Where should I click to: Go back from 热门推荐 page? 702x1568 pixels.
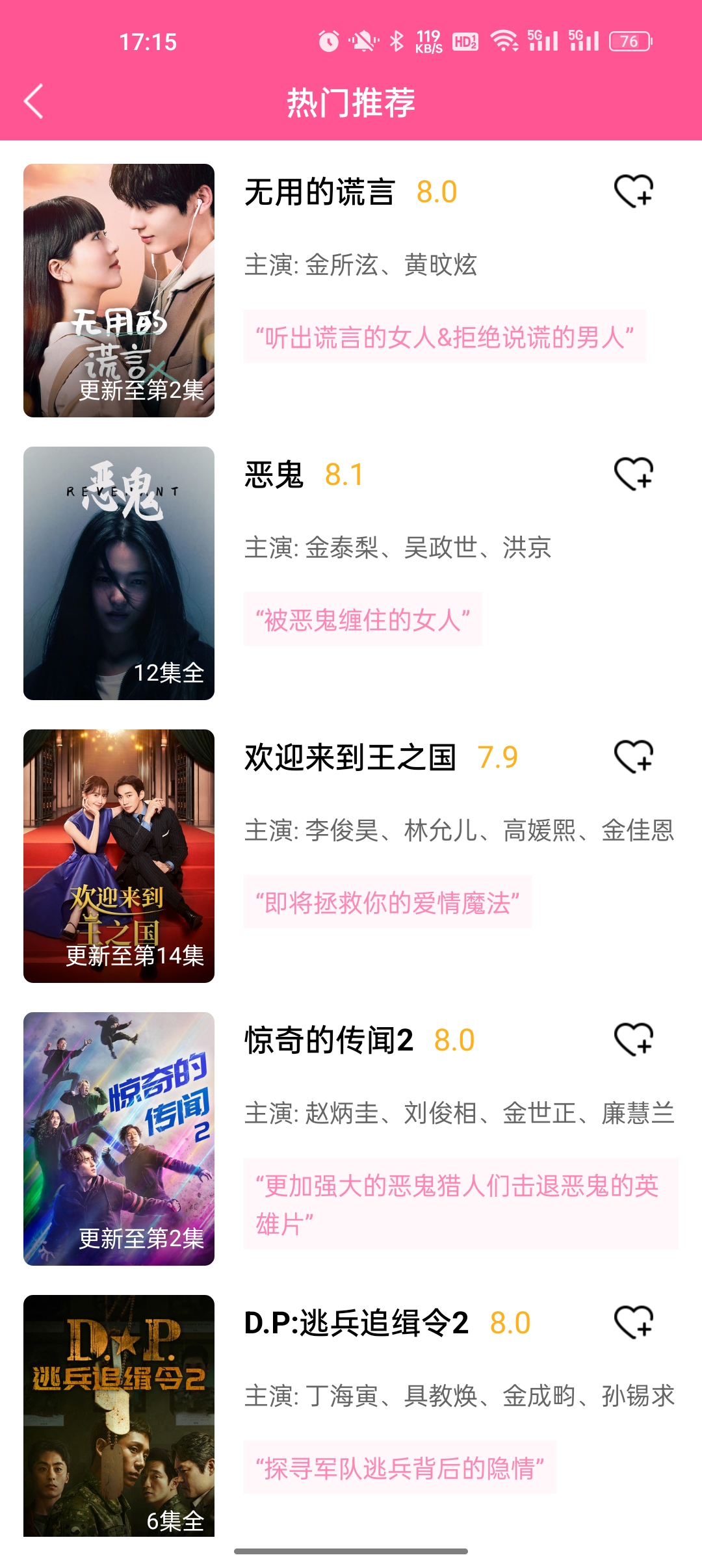[34, 101]
